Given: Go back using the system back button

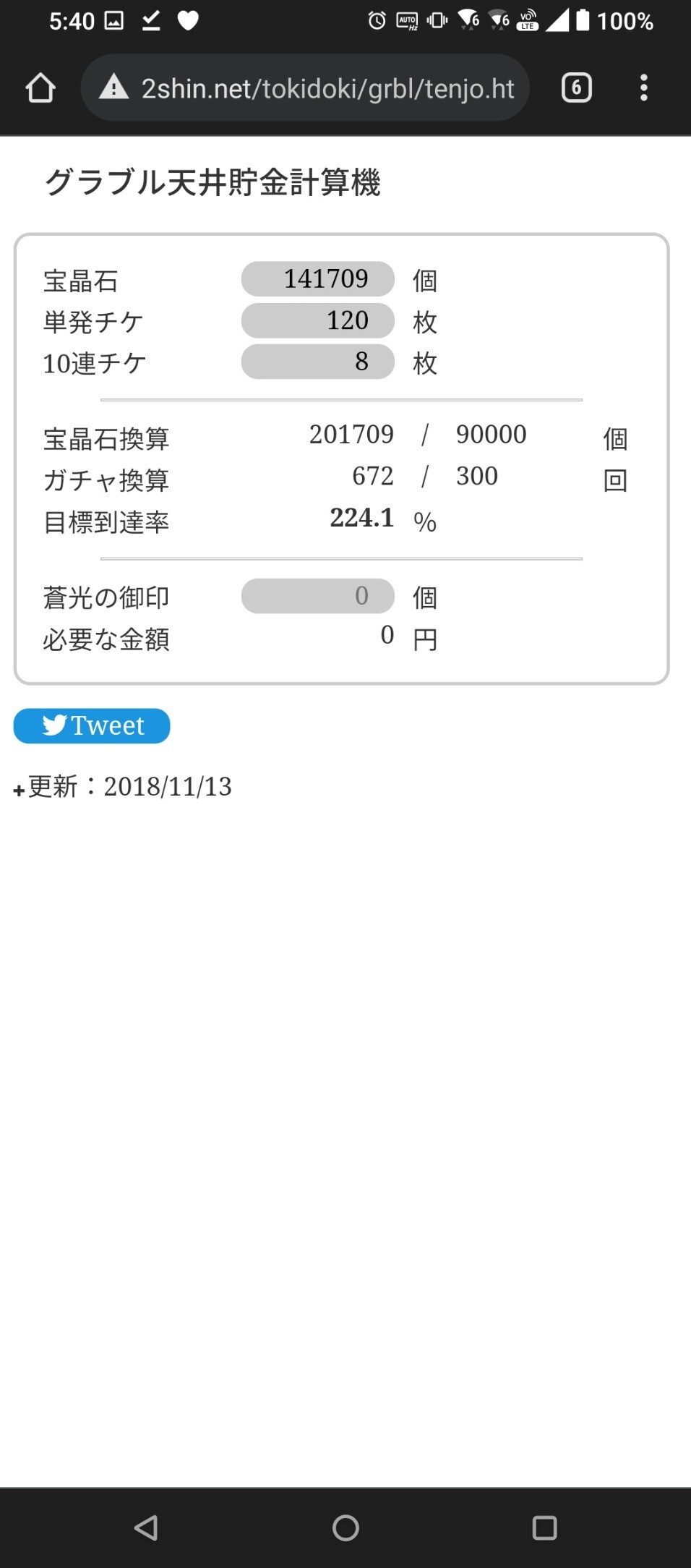Looking at the screenshot, I should tap(146, 1527).
